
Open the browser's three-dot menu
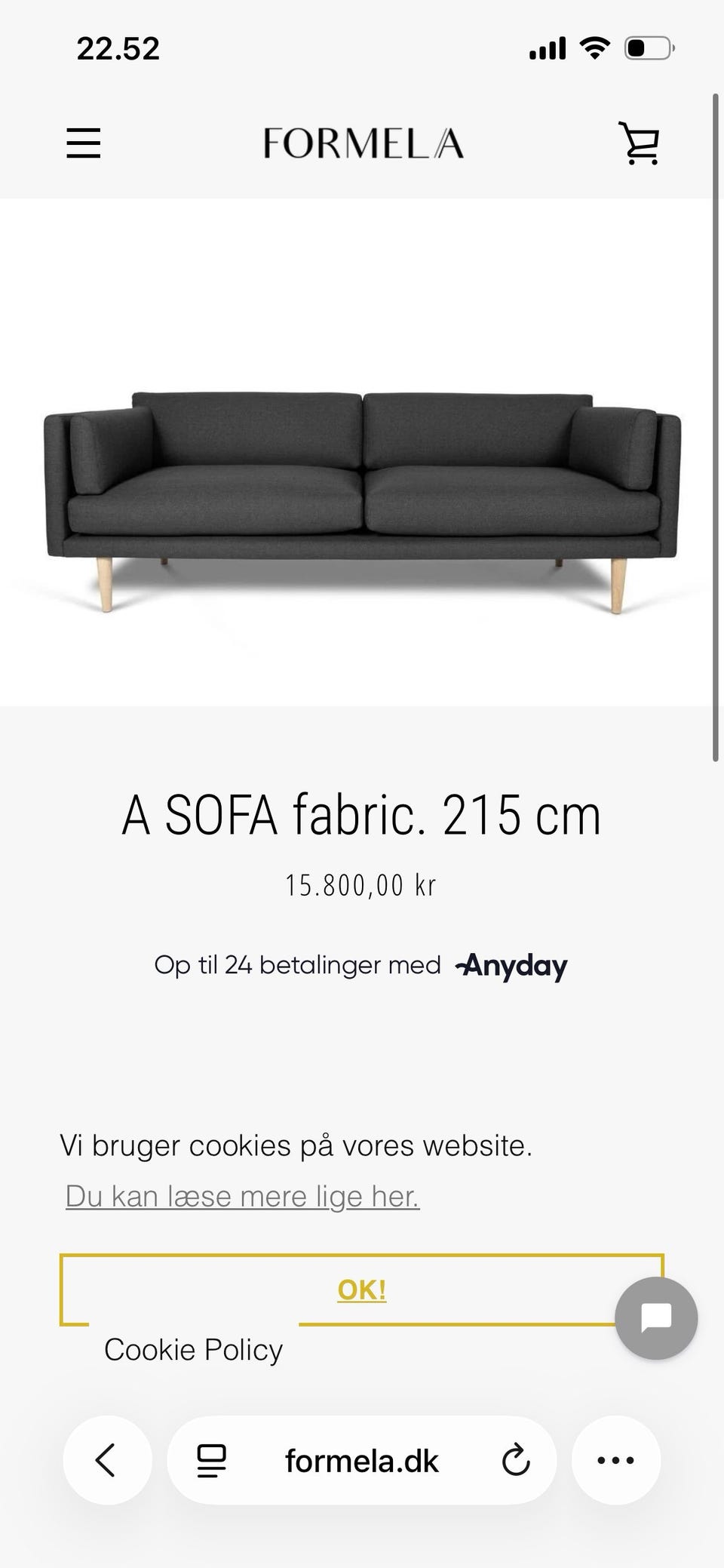click(616, 1460)
